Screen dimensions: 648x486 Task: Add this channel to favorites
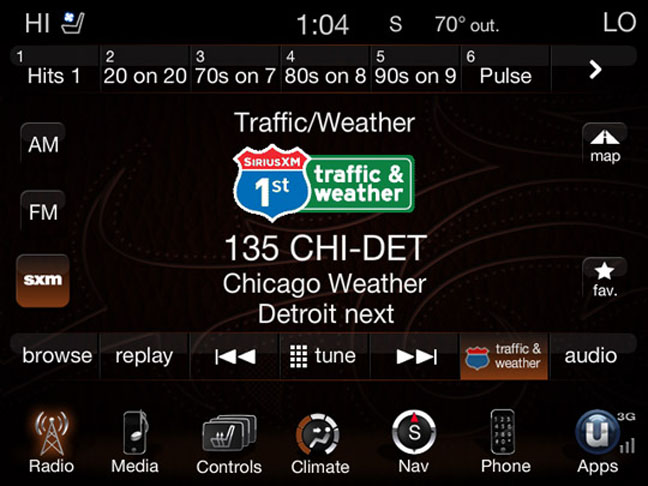pos(605,280)
